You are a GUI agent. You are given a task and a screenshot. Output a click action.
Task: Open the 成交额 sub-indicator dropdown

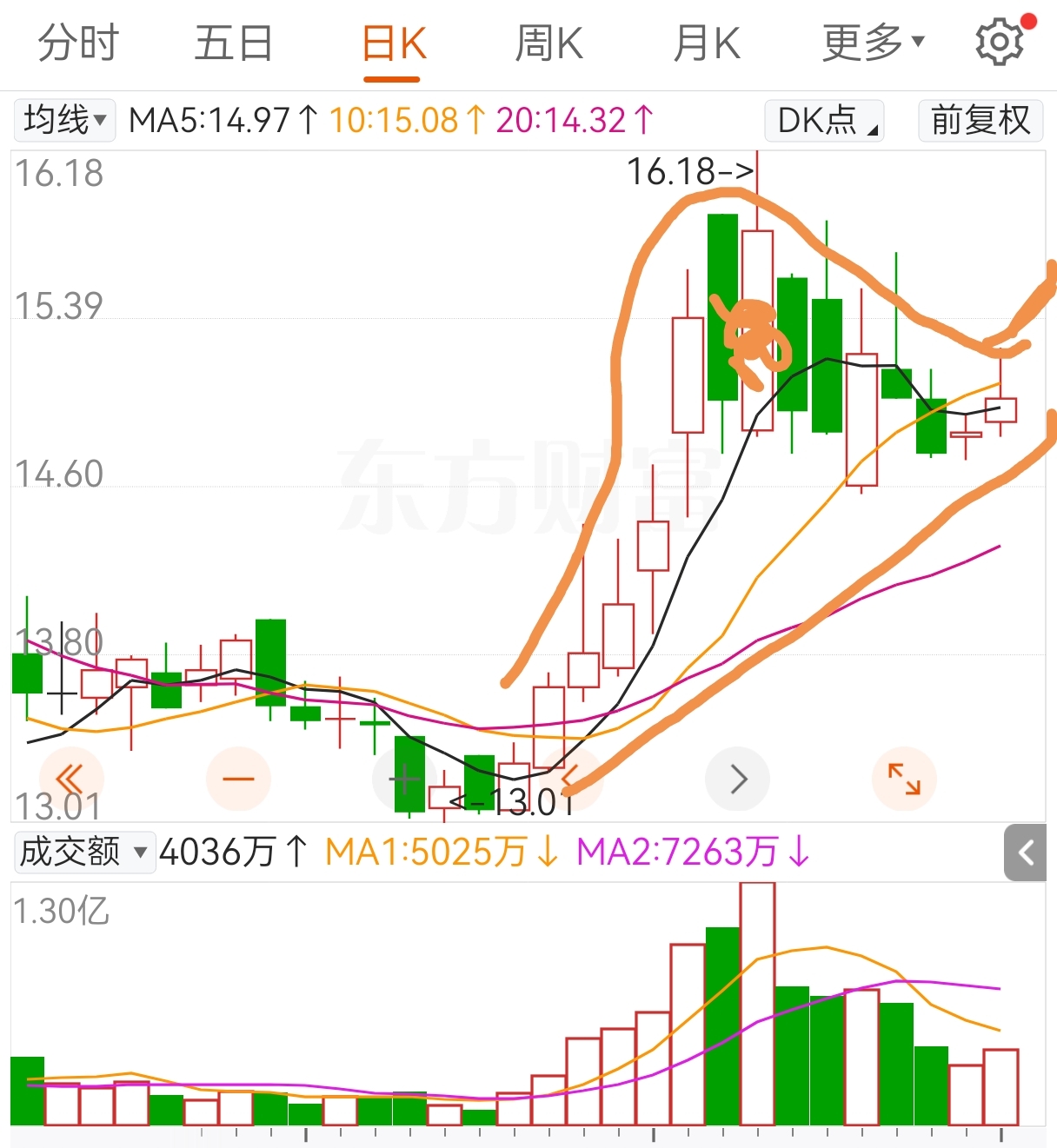(83, 852)
